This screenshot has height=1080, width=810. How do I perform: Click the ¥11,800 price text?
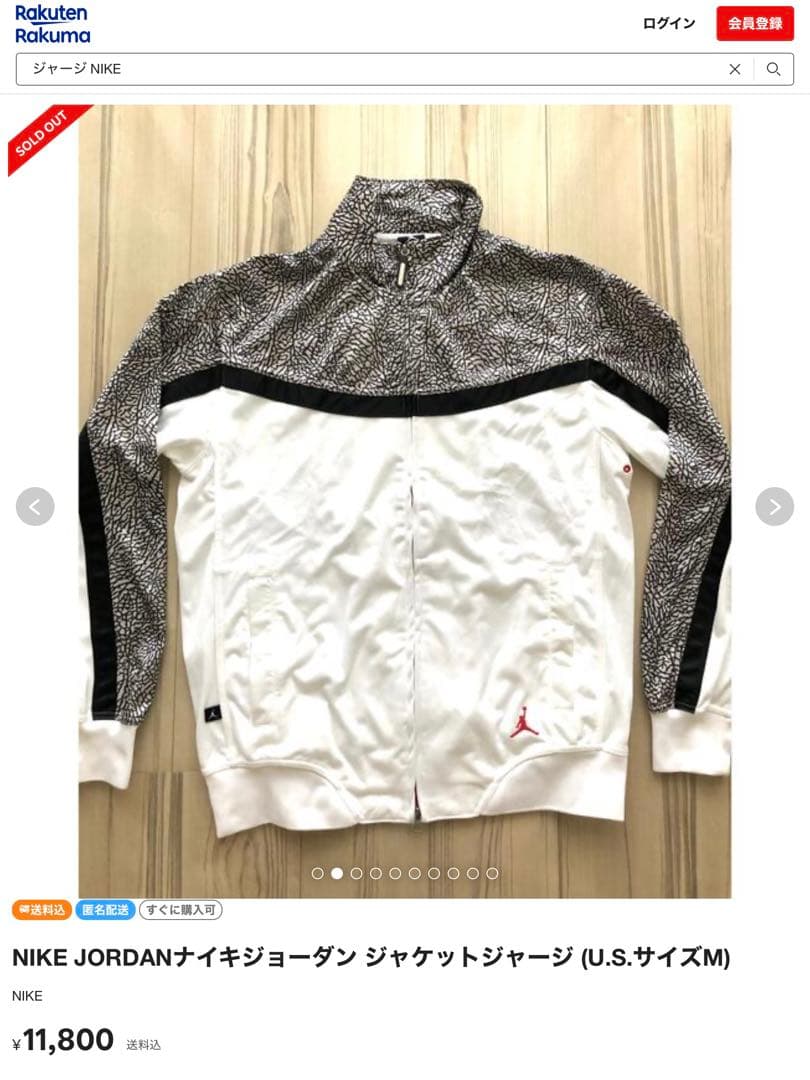(60, 1040)
